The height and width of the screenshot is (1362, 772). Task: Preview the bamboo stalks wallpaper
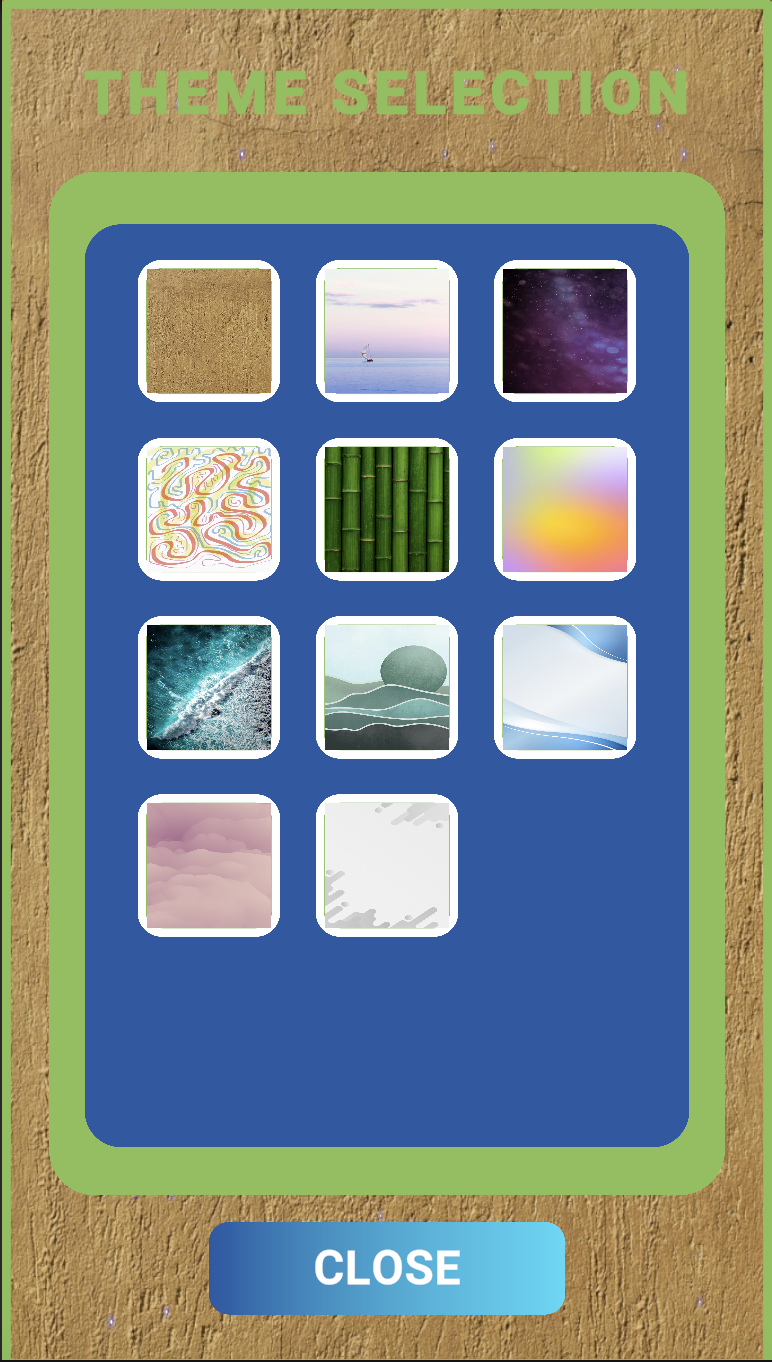(387, 509)
